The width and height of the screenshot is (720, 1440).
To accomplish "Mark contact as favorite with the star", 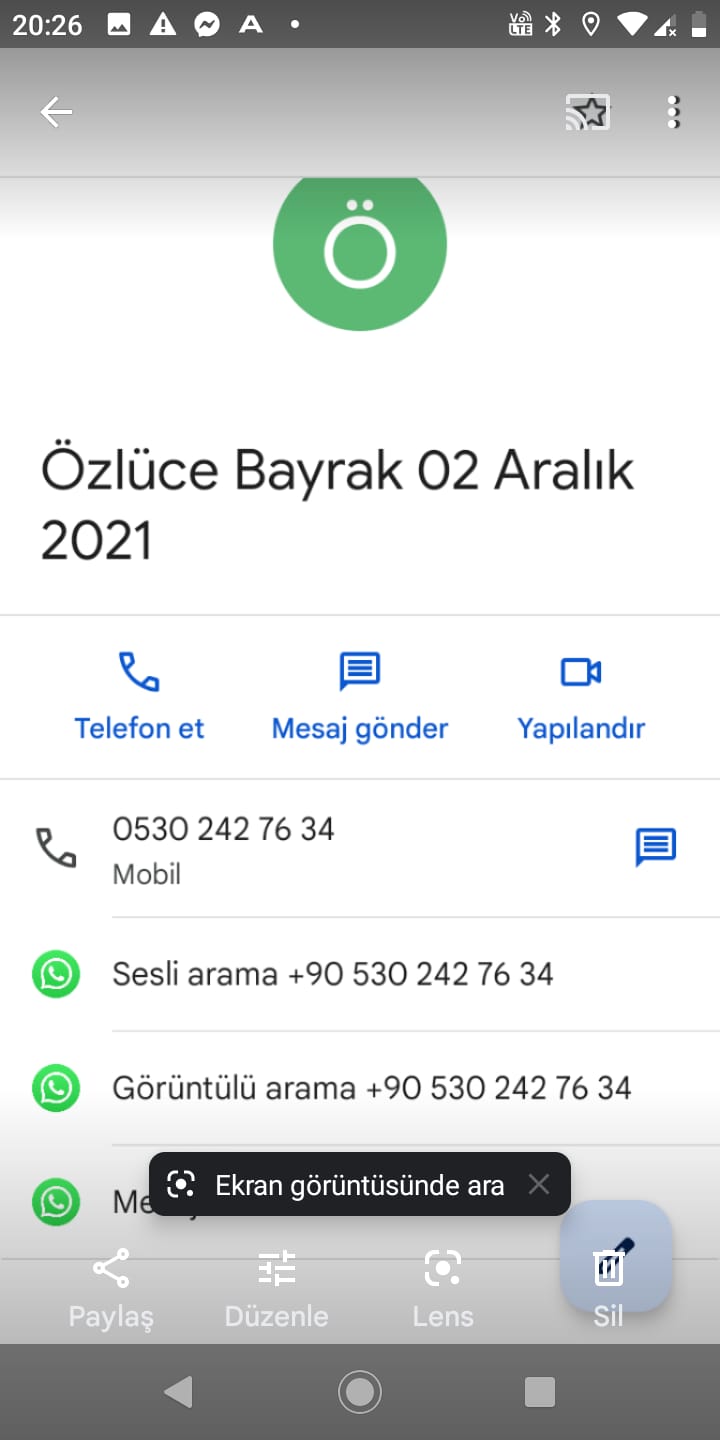I will coord(589,112).
